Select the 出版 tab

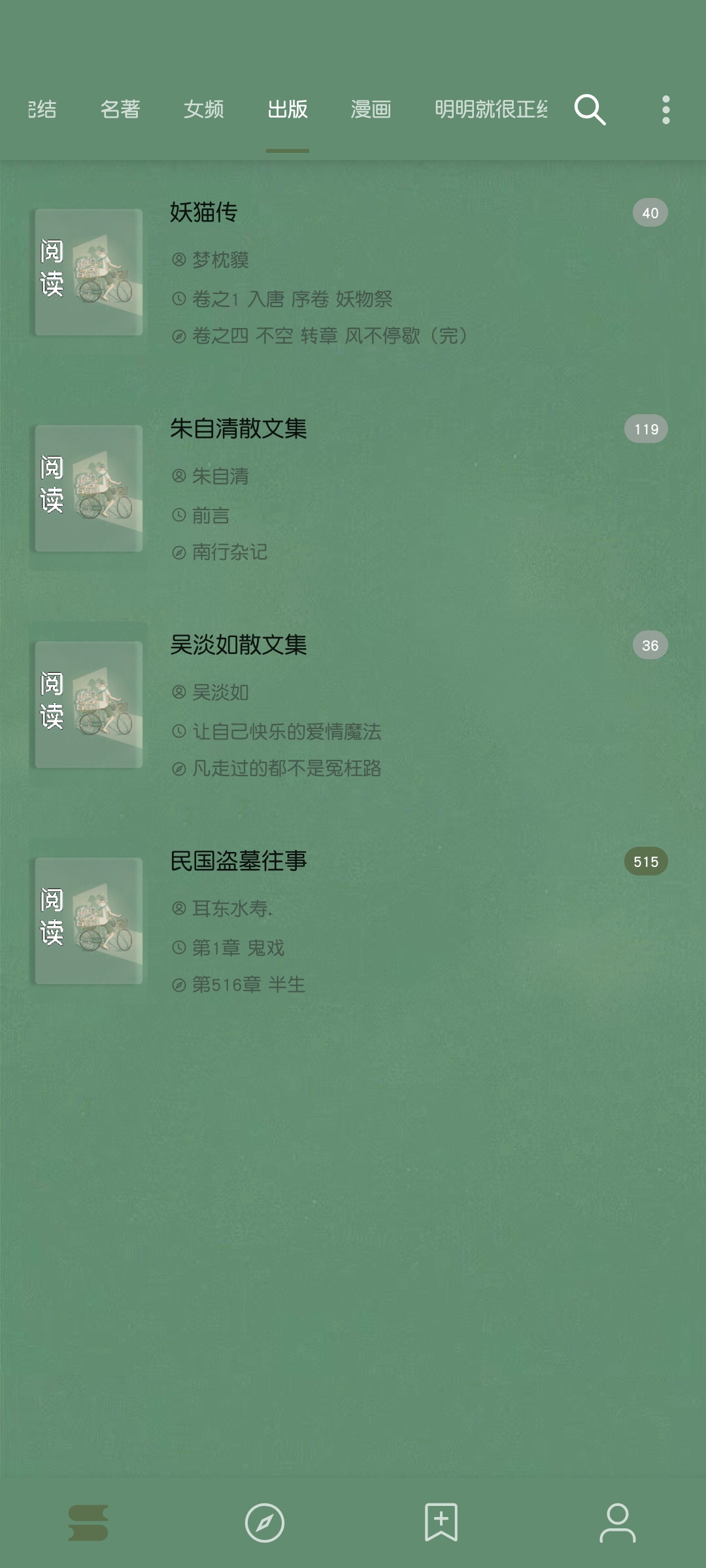pyautogui.click(x=287, y=110)
